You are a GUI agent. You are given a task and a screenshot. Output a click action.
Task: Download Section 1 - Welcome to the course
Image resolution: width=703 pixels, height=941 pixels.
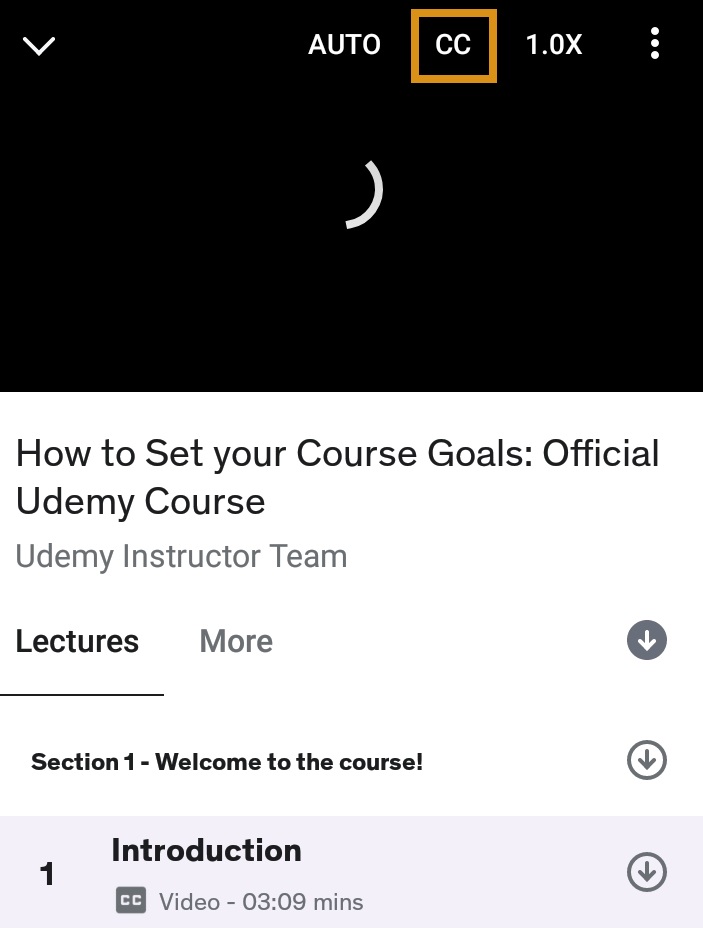coord(646,761)
